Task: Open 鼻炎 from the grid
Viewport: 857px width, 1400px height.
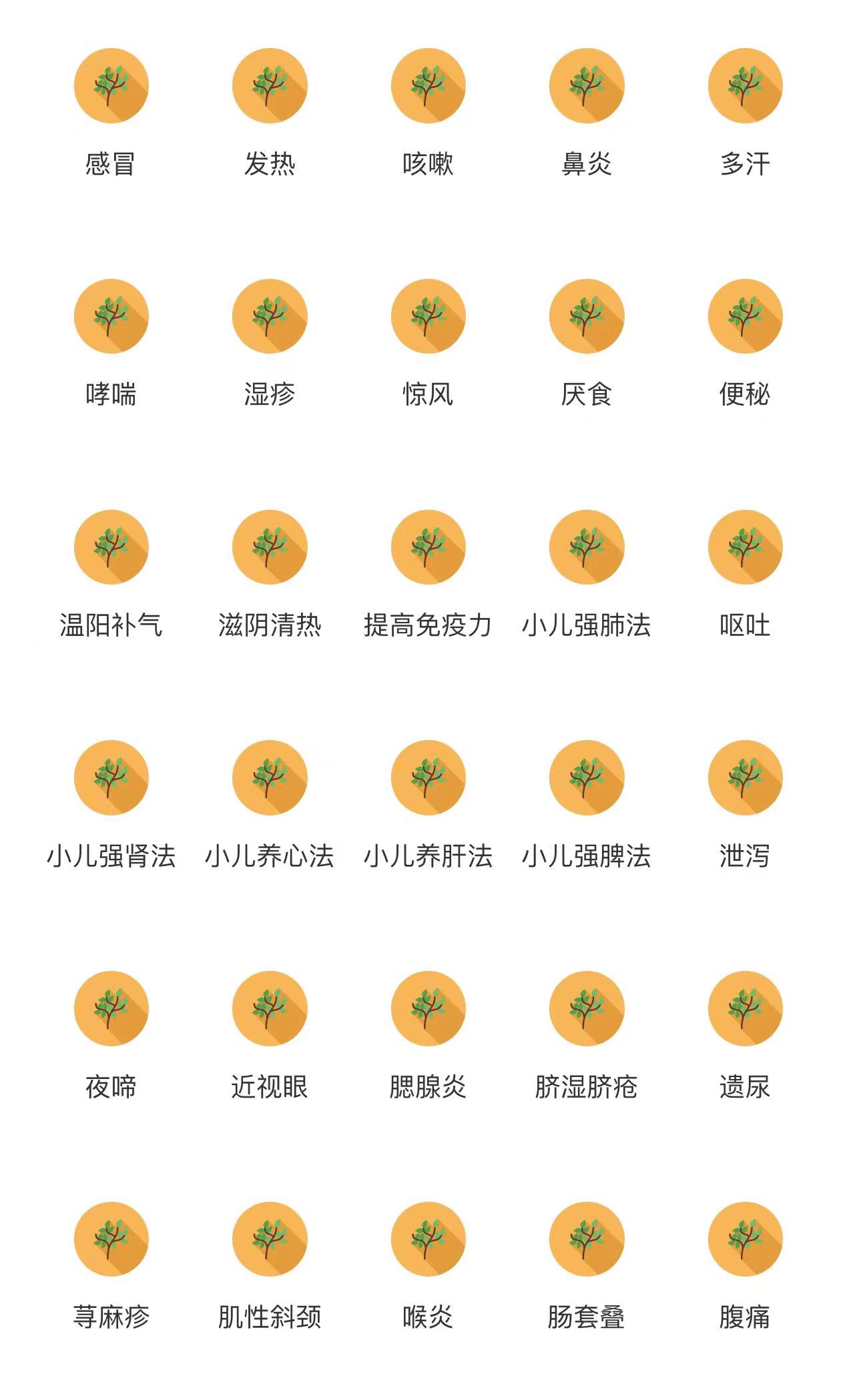Action: (587, 86)
